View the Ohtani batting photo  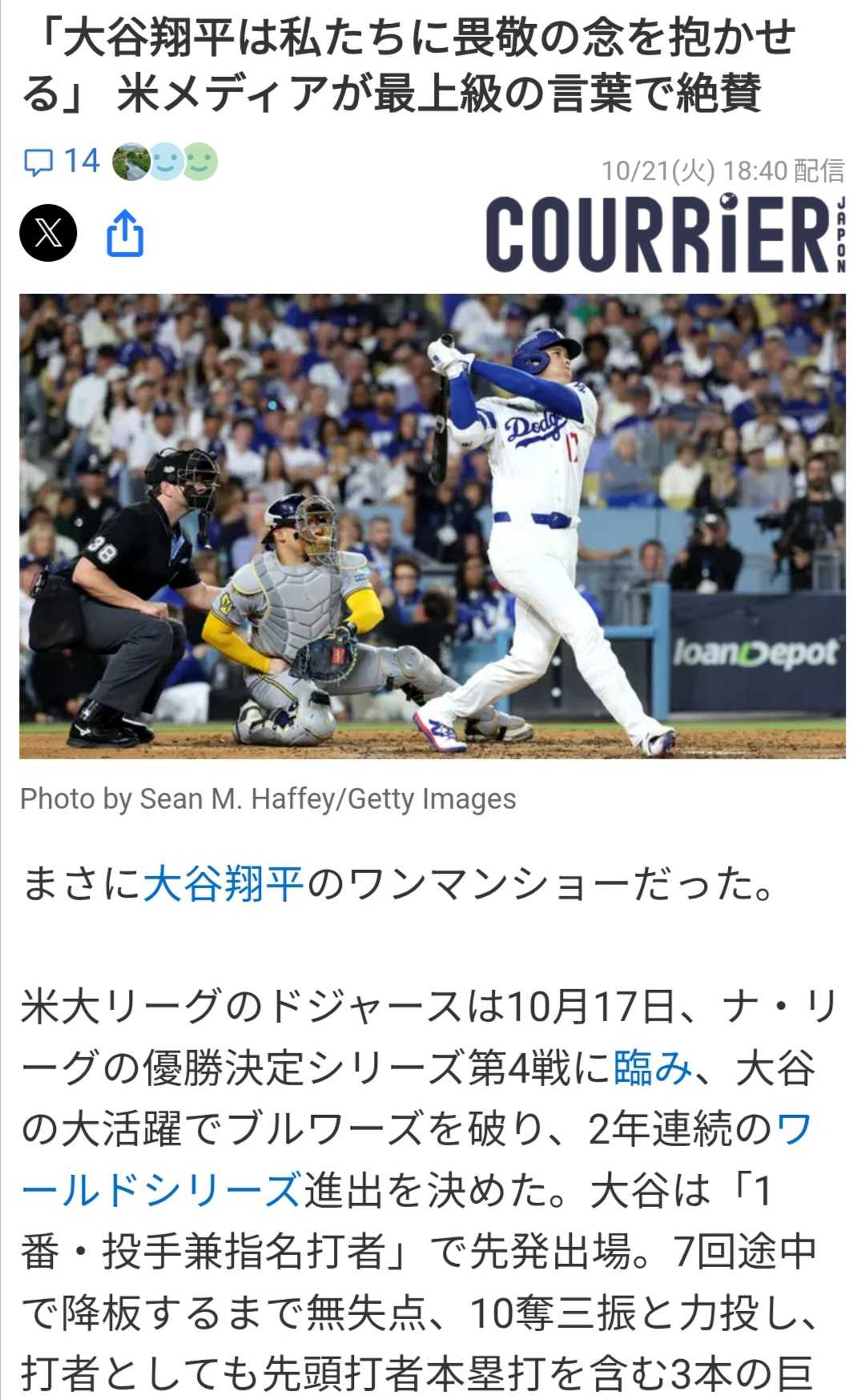[432, 525]
